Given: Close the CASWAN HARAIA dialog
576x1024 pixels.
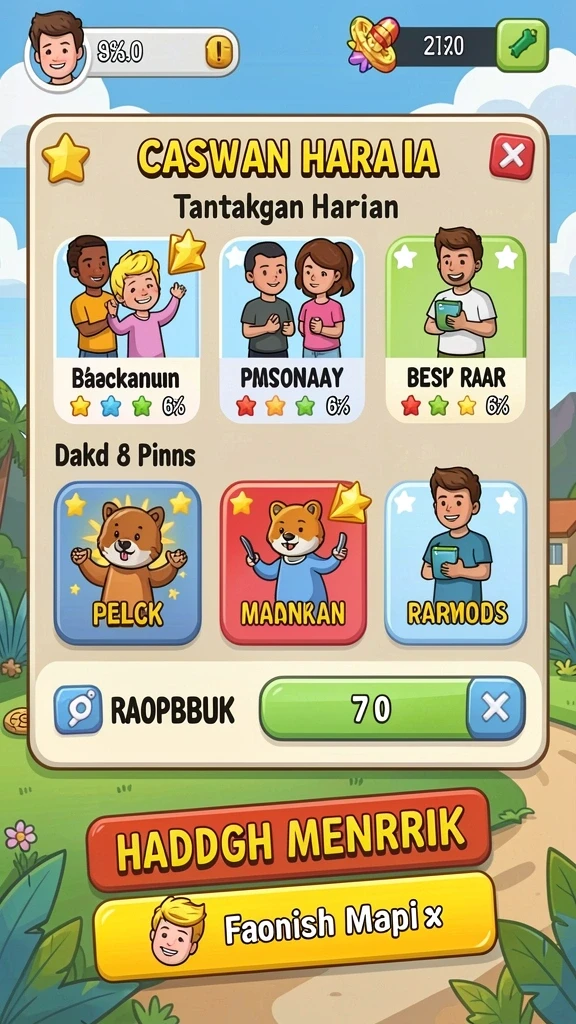Looking at the screenshot, I should [x=511, y=157].
